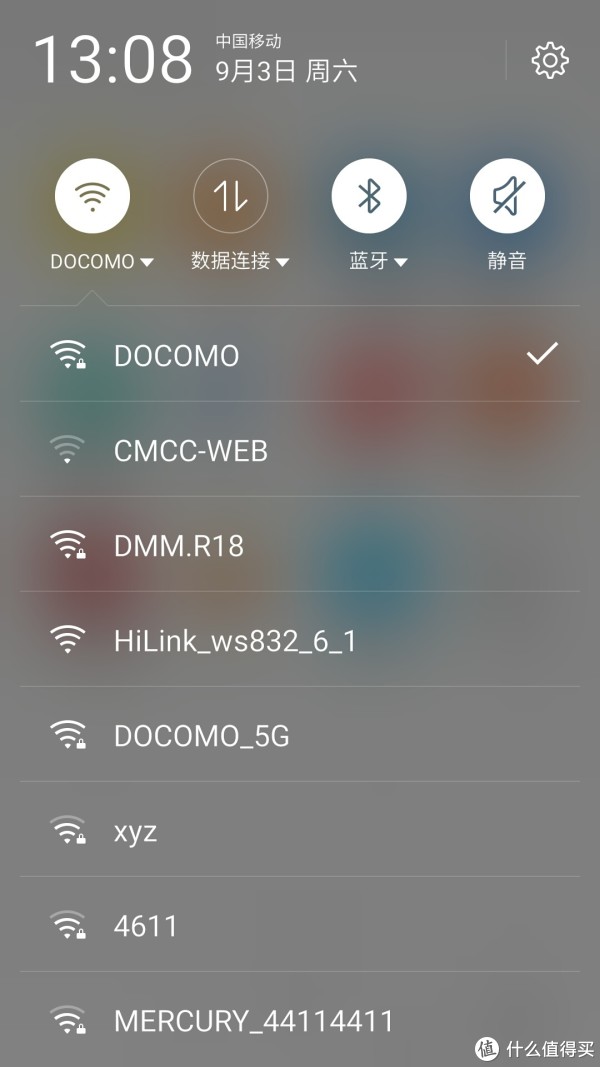Join the MERCURY_44114411 network
The height and width of the screenshot is (1067, 600).
click(300, 1019)
